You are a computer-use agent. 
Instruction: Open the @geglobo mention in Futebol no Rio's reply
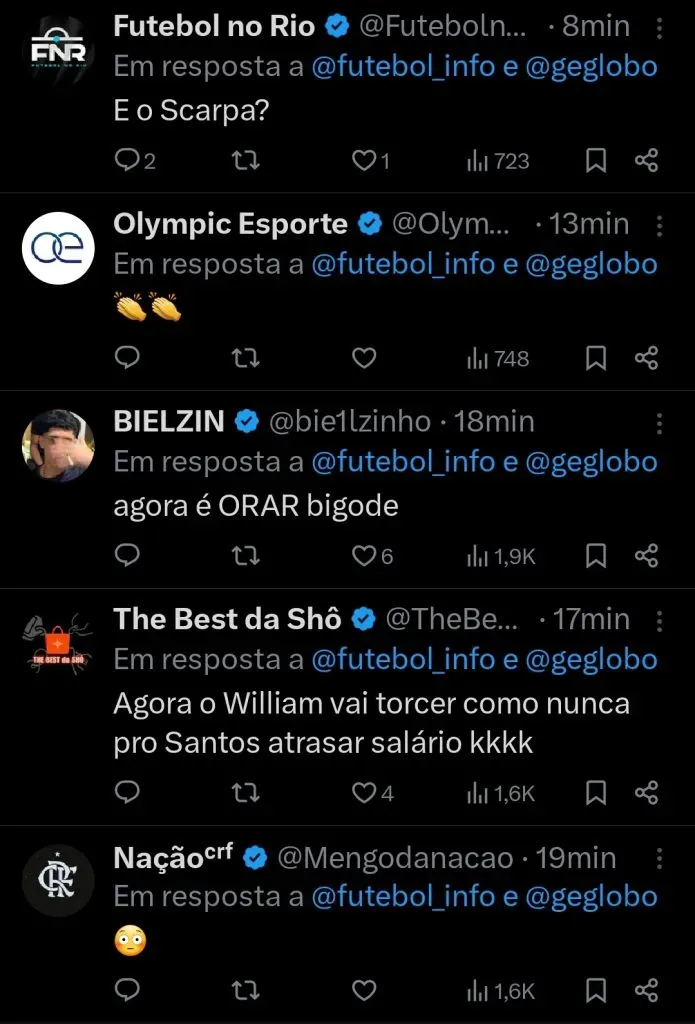[591, 67]
